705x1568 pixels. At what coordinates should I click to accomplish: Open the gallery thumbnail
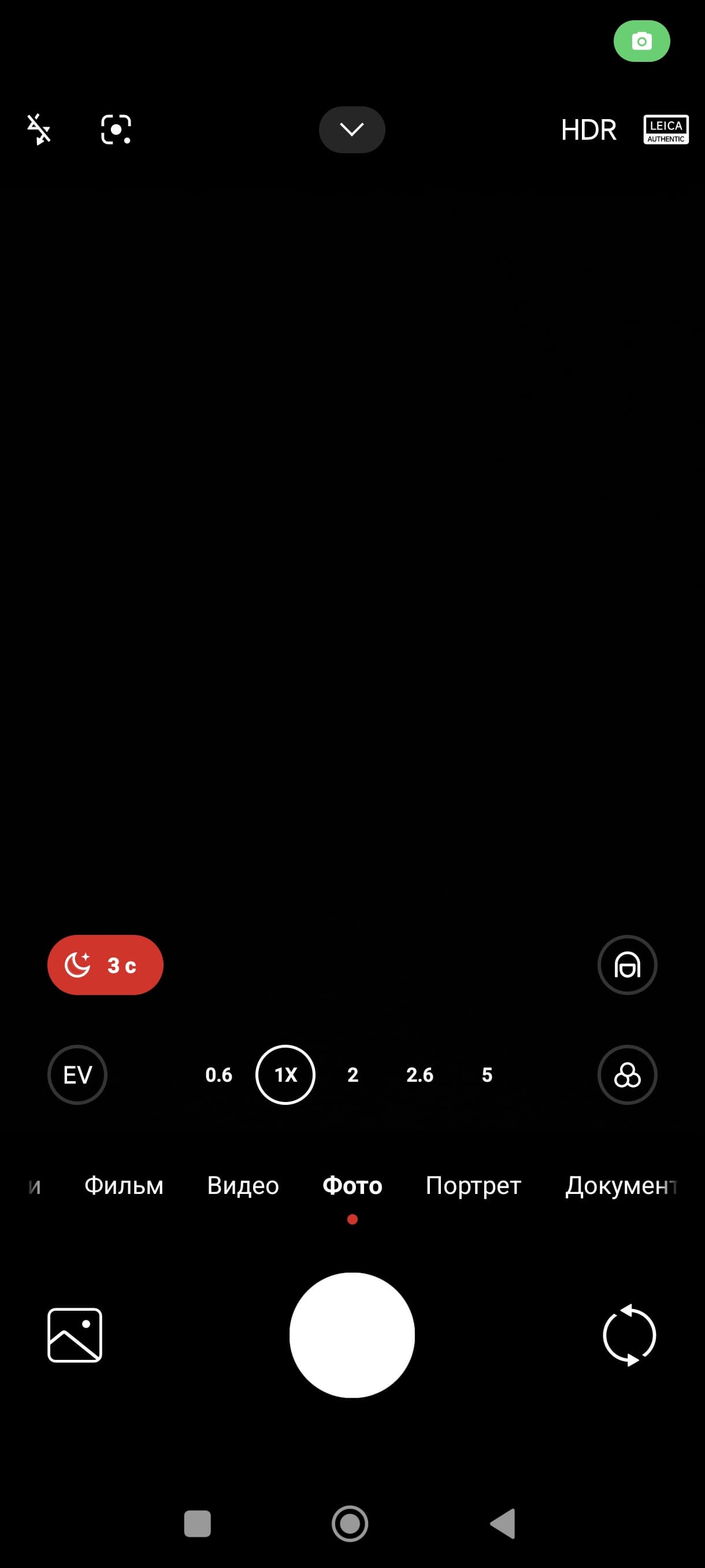[x=75, y=1335]
